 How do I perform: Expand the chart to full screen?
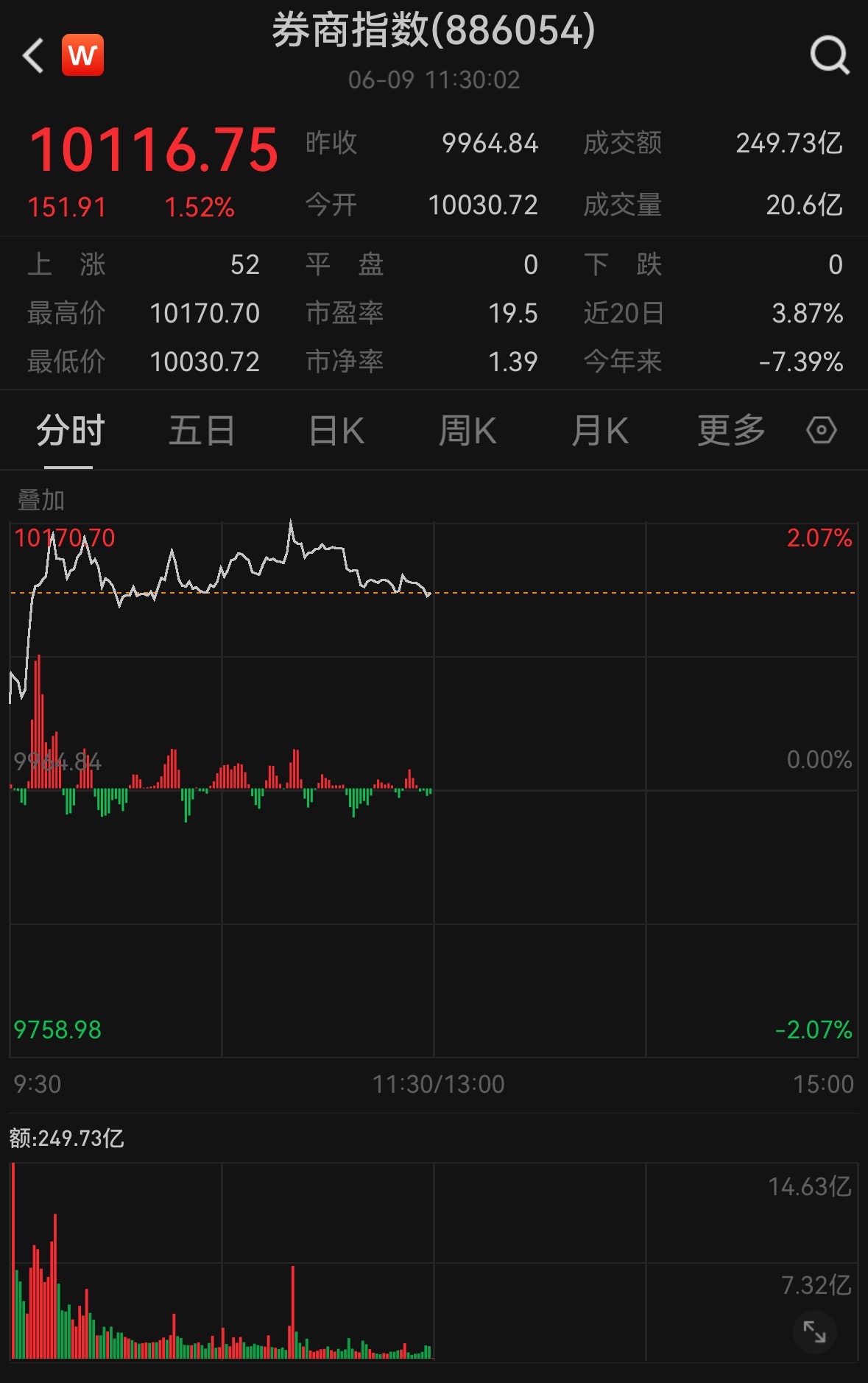coord(814,1331)
